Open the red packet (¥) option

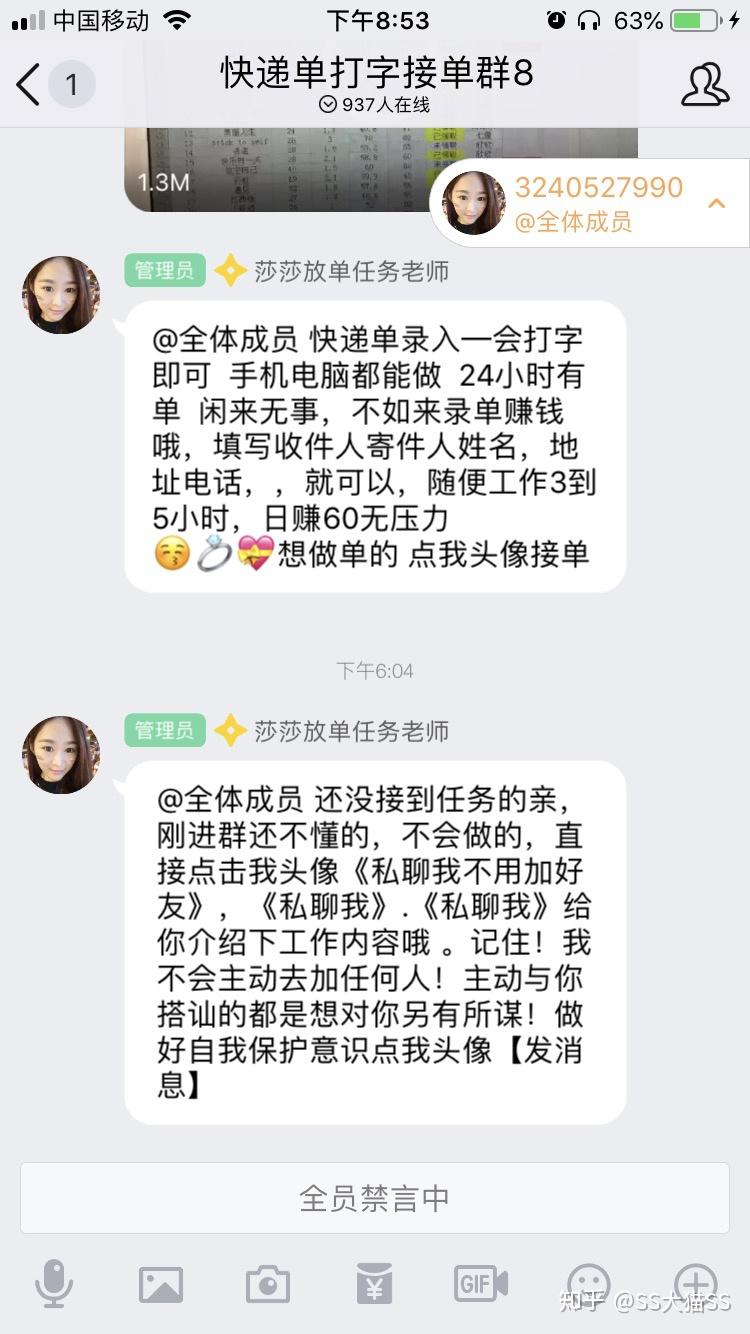click(x=375, y=1284)
